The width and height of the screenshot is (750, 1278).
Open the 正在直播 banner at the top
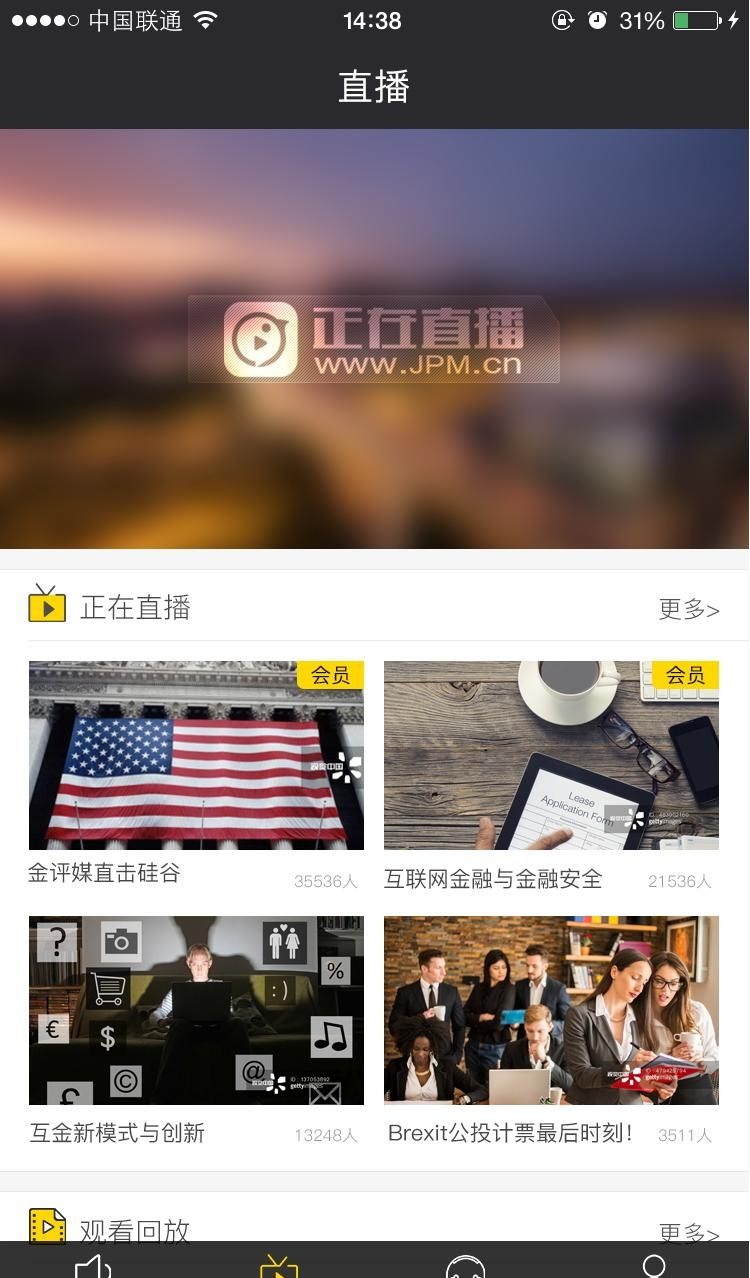click(374, 338)
